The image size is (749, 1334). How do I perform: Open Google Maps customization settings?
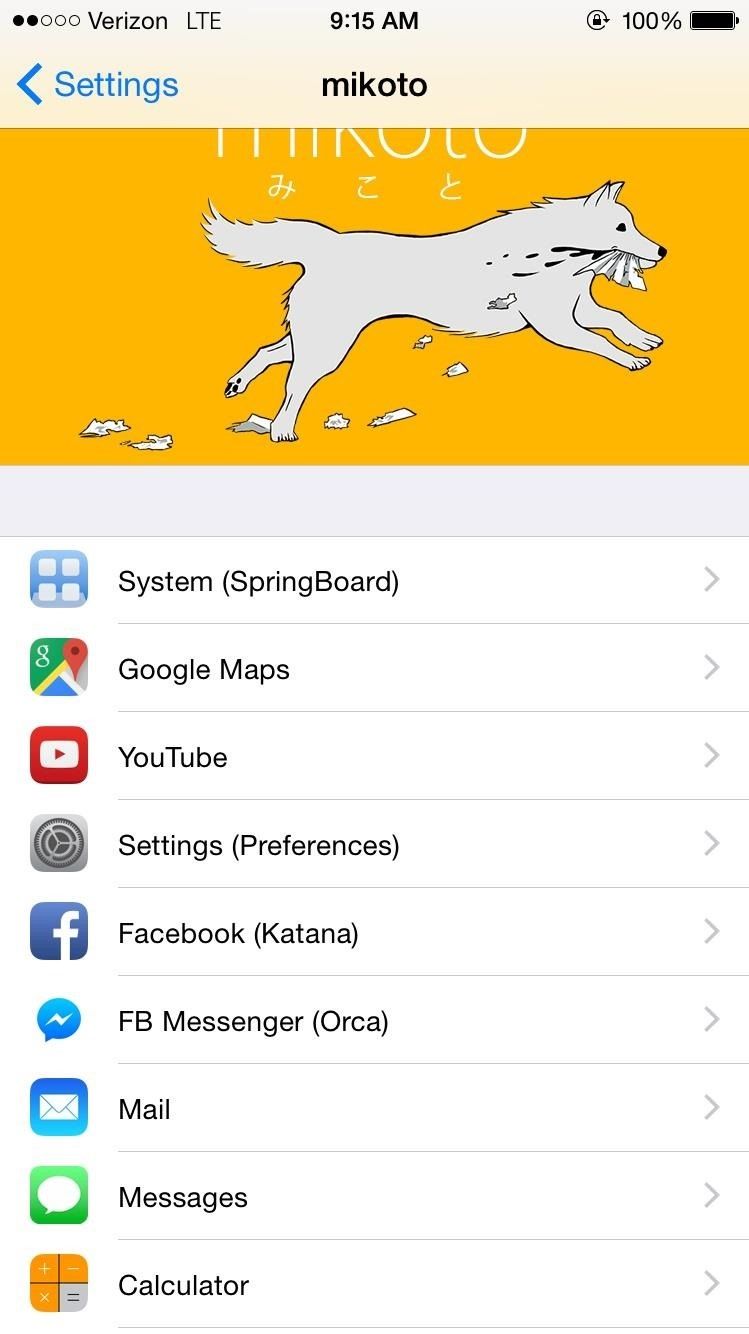tap(712, 667)
